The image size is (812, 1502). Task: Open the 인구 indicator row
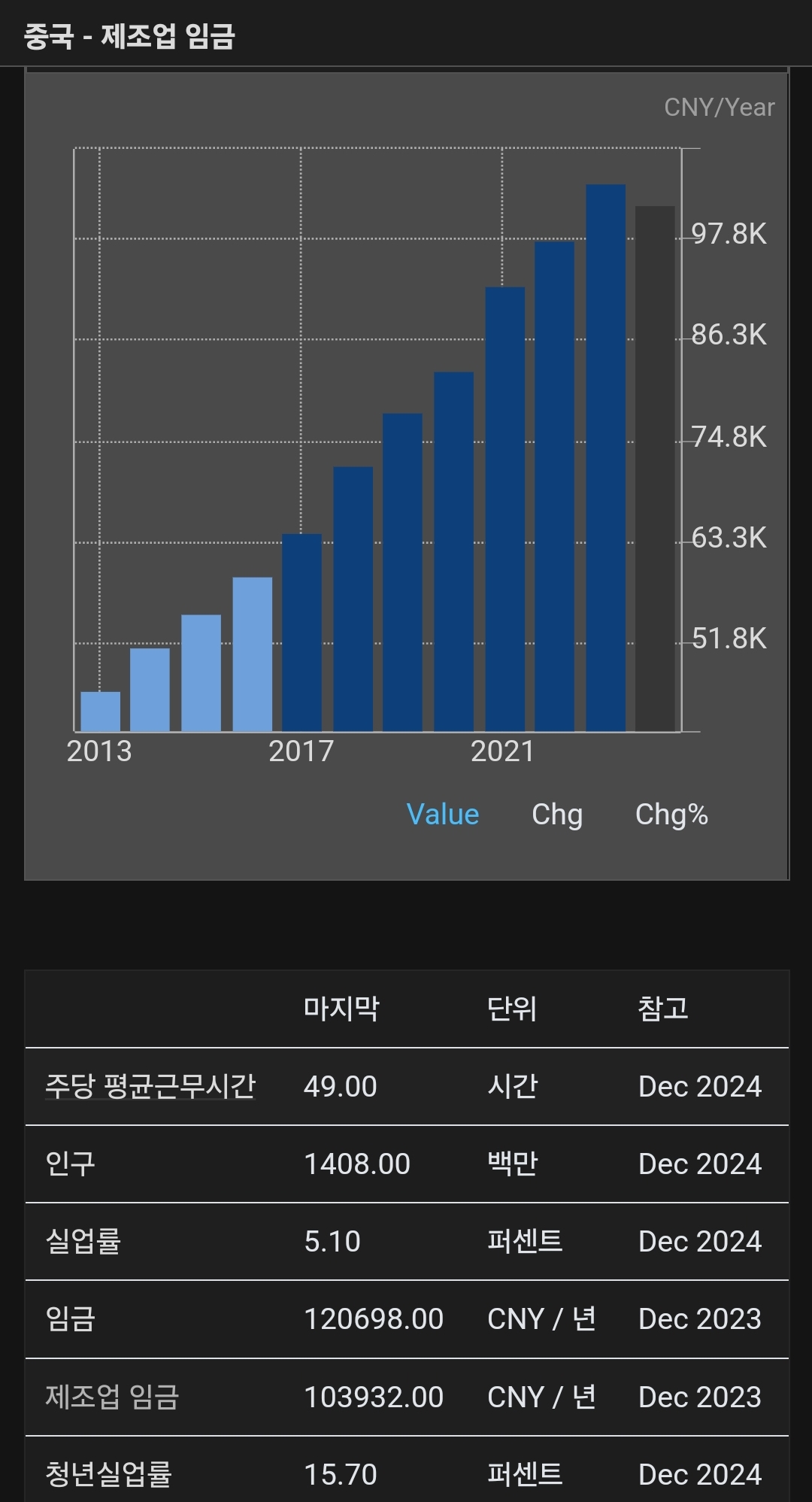pyautogui.click(x=71, y=1164)
